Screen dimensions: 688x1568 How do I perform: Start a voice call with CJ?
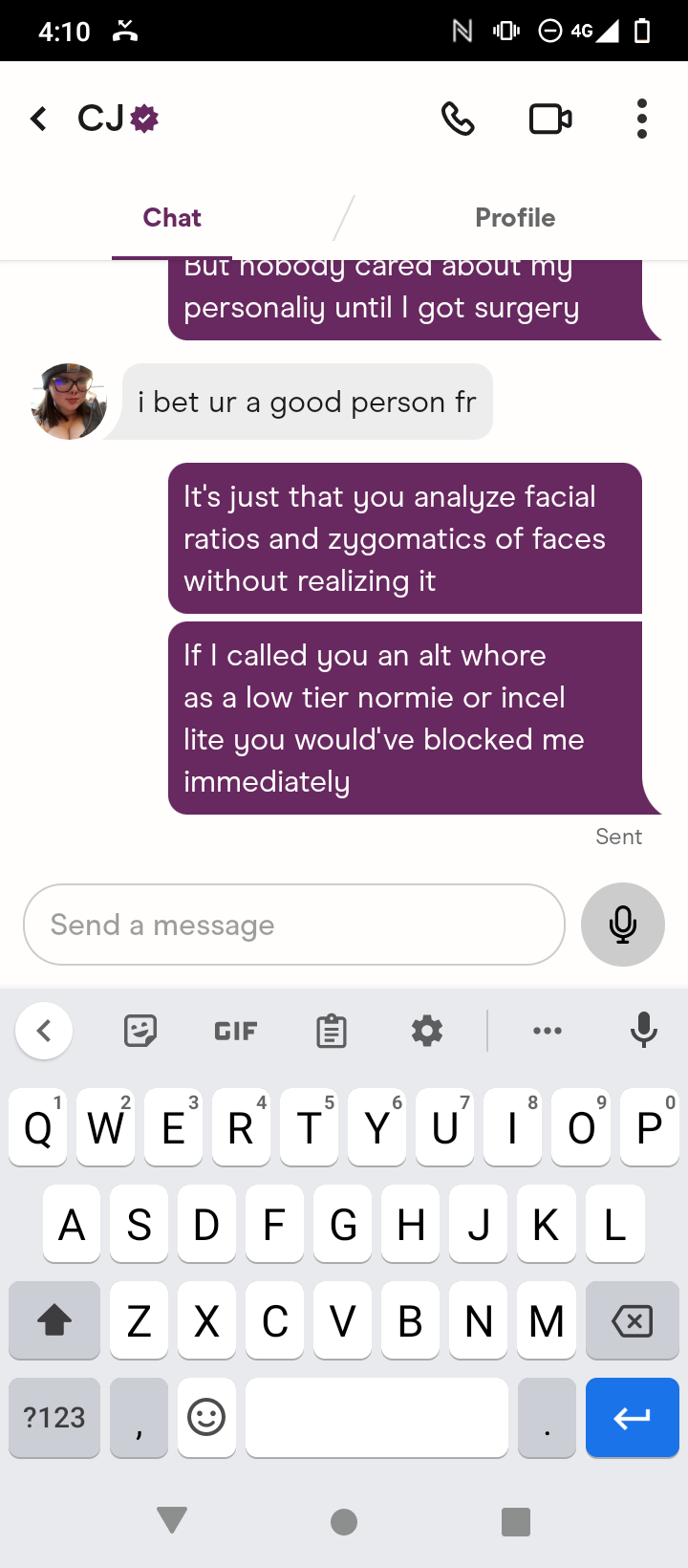click(458, 119)
